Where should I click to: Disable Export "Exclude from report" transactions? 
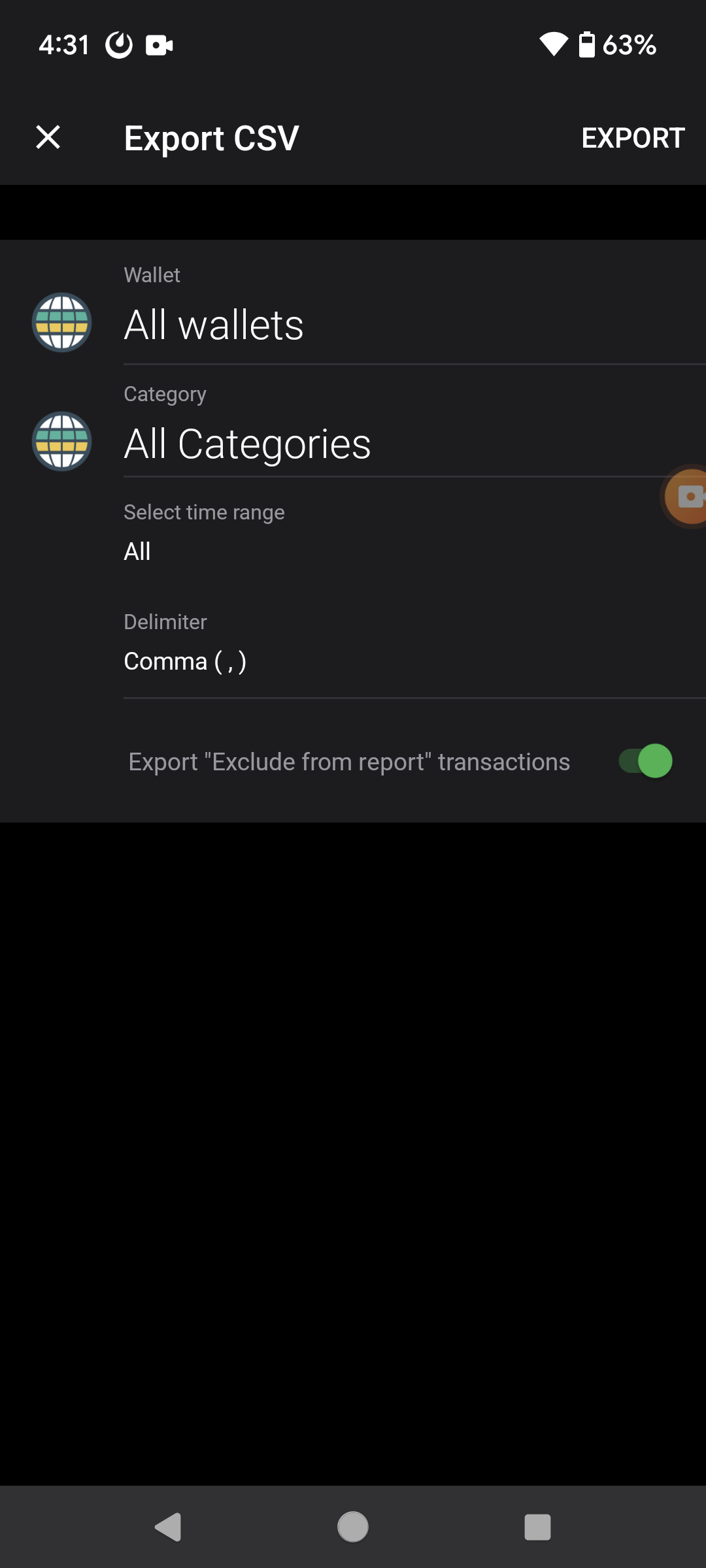point(646,761)
